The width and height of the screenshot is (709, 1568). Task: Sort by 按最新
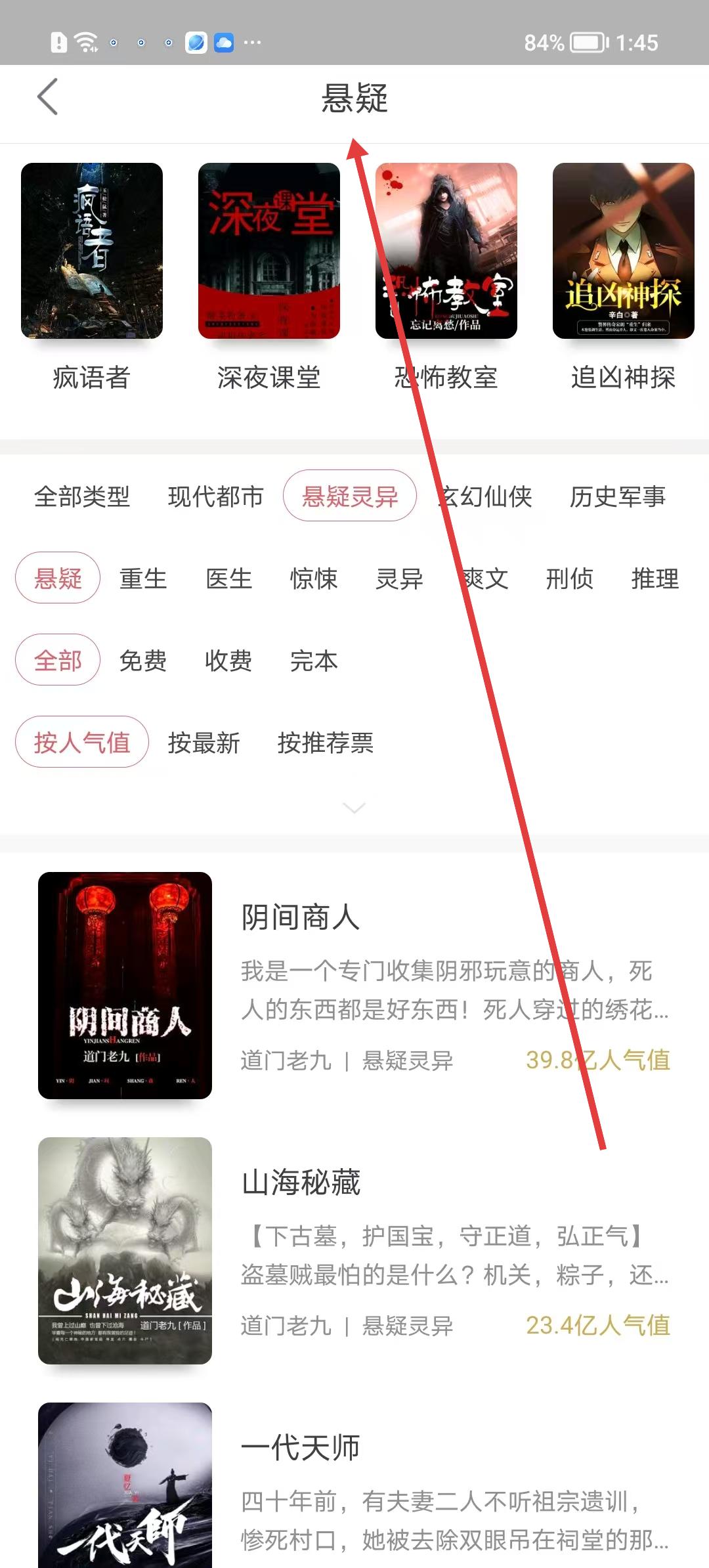click(x=204, y=743)
